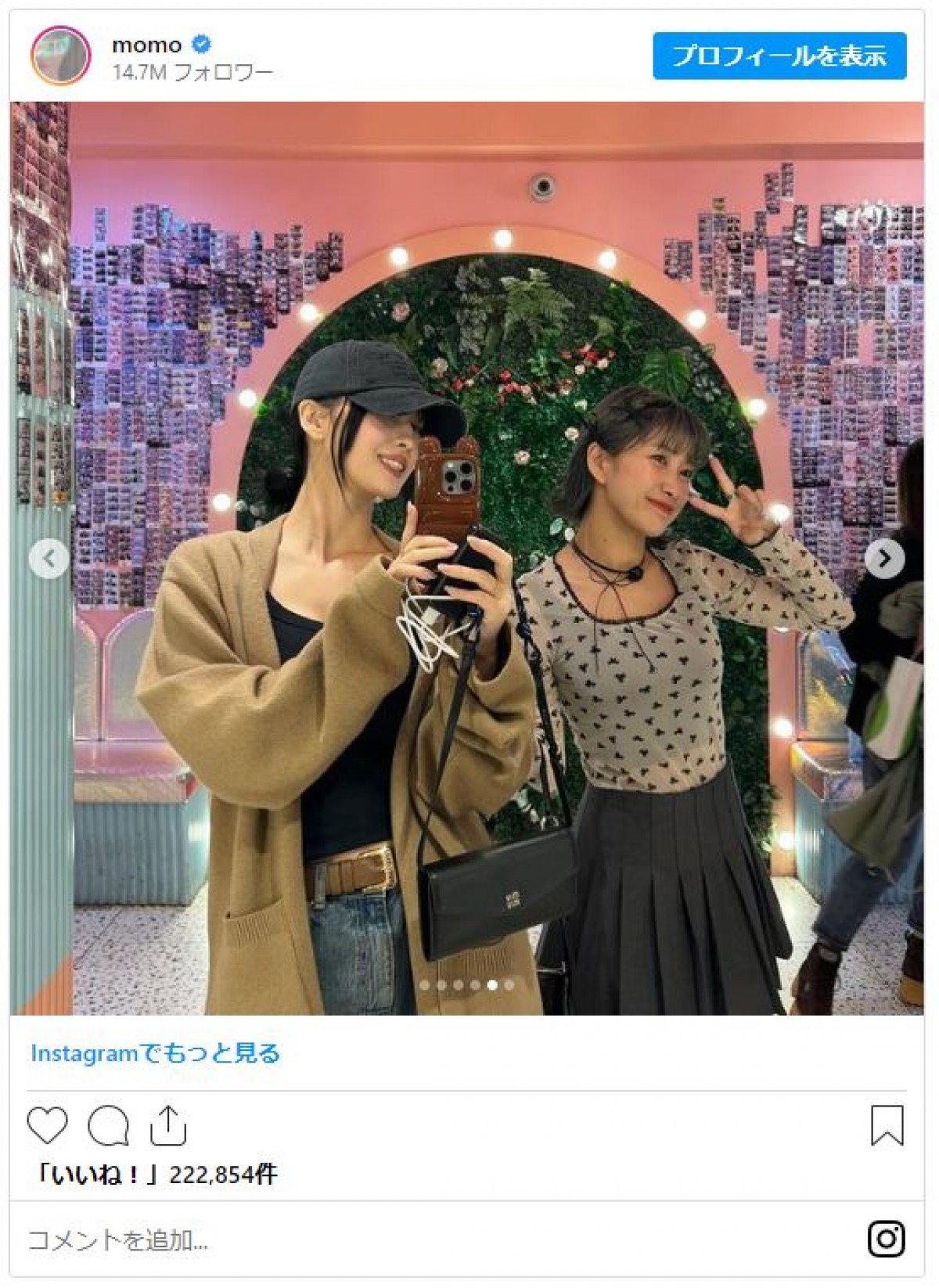Open the momo username link
This screenshot has width=939, height=1288.
click(x=146, y=45)
